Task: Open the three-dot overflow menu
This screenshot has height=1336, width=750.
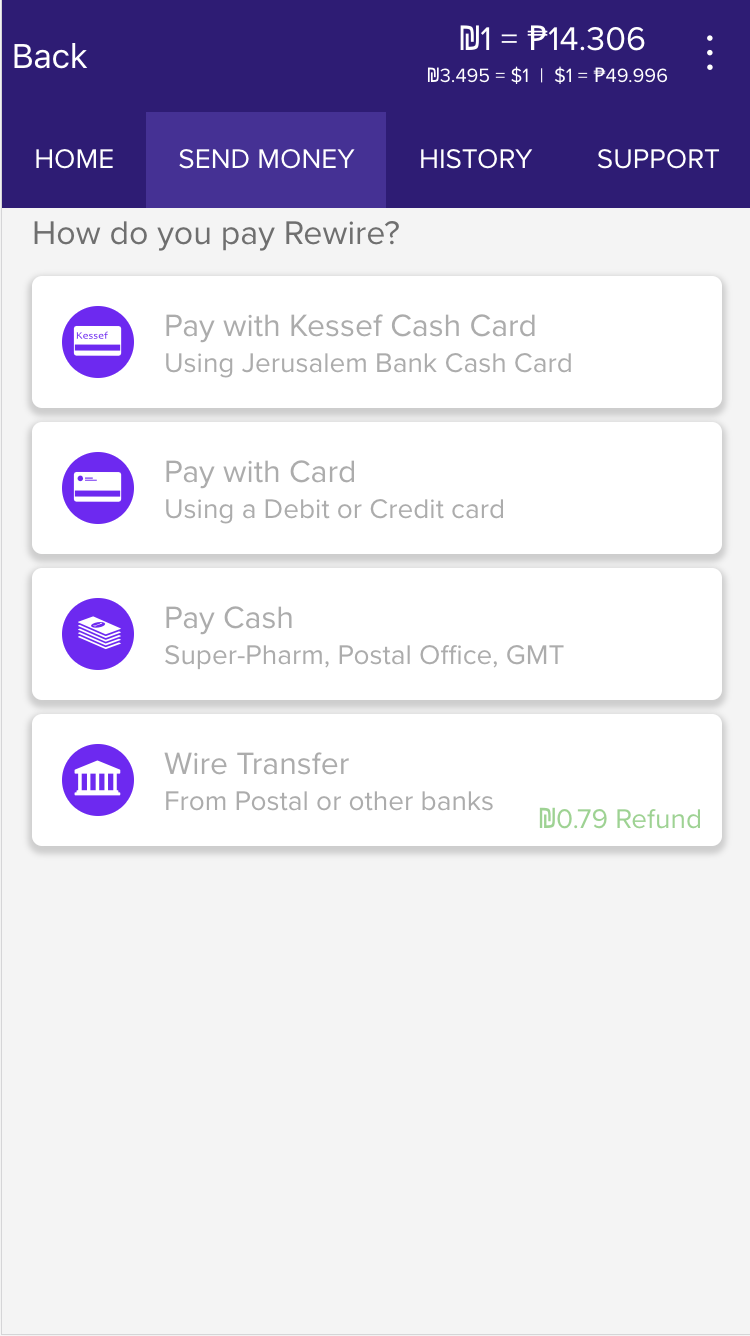Action: (709, 53)
